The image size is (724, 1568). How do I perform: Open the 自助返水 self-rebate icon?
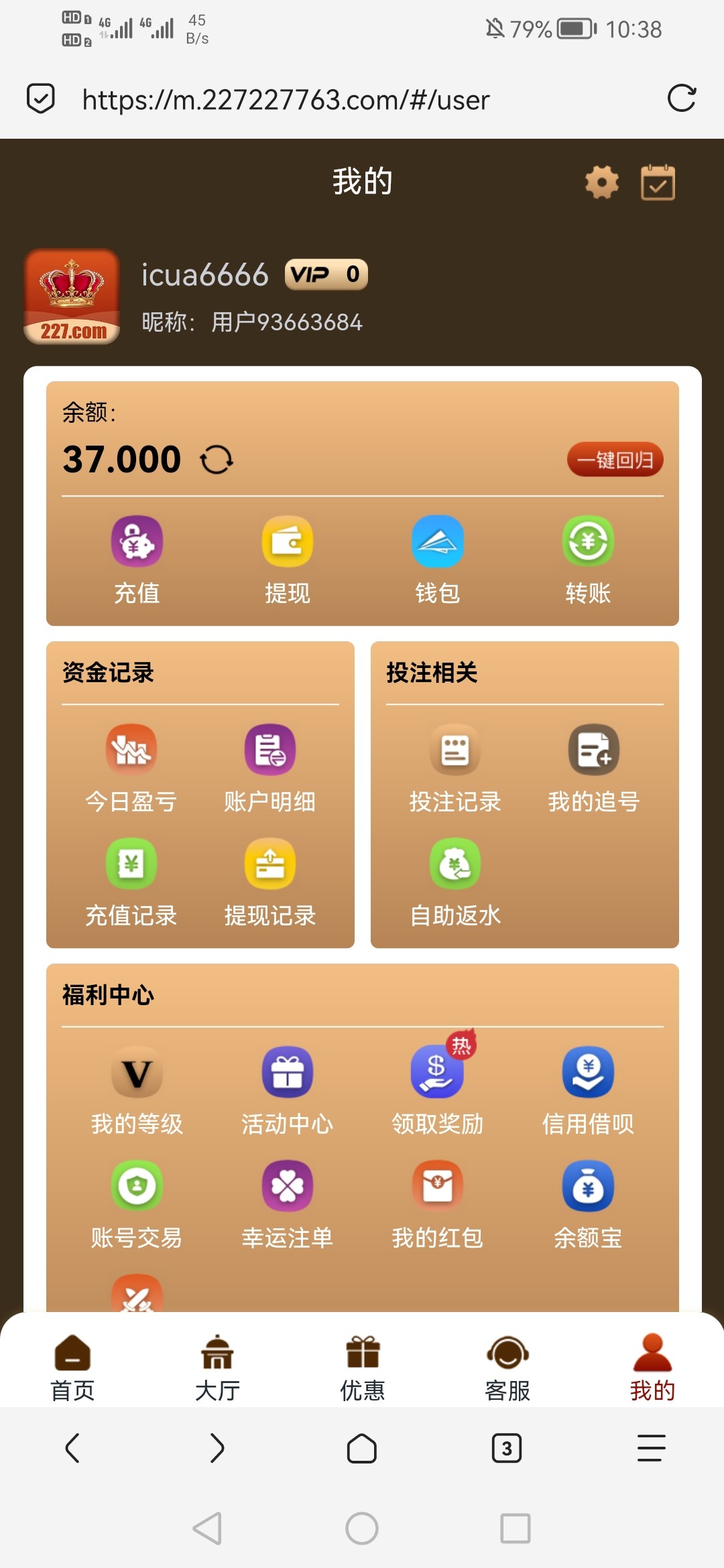pos(455,864)
